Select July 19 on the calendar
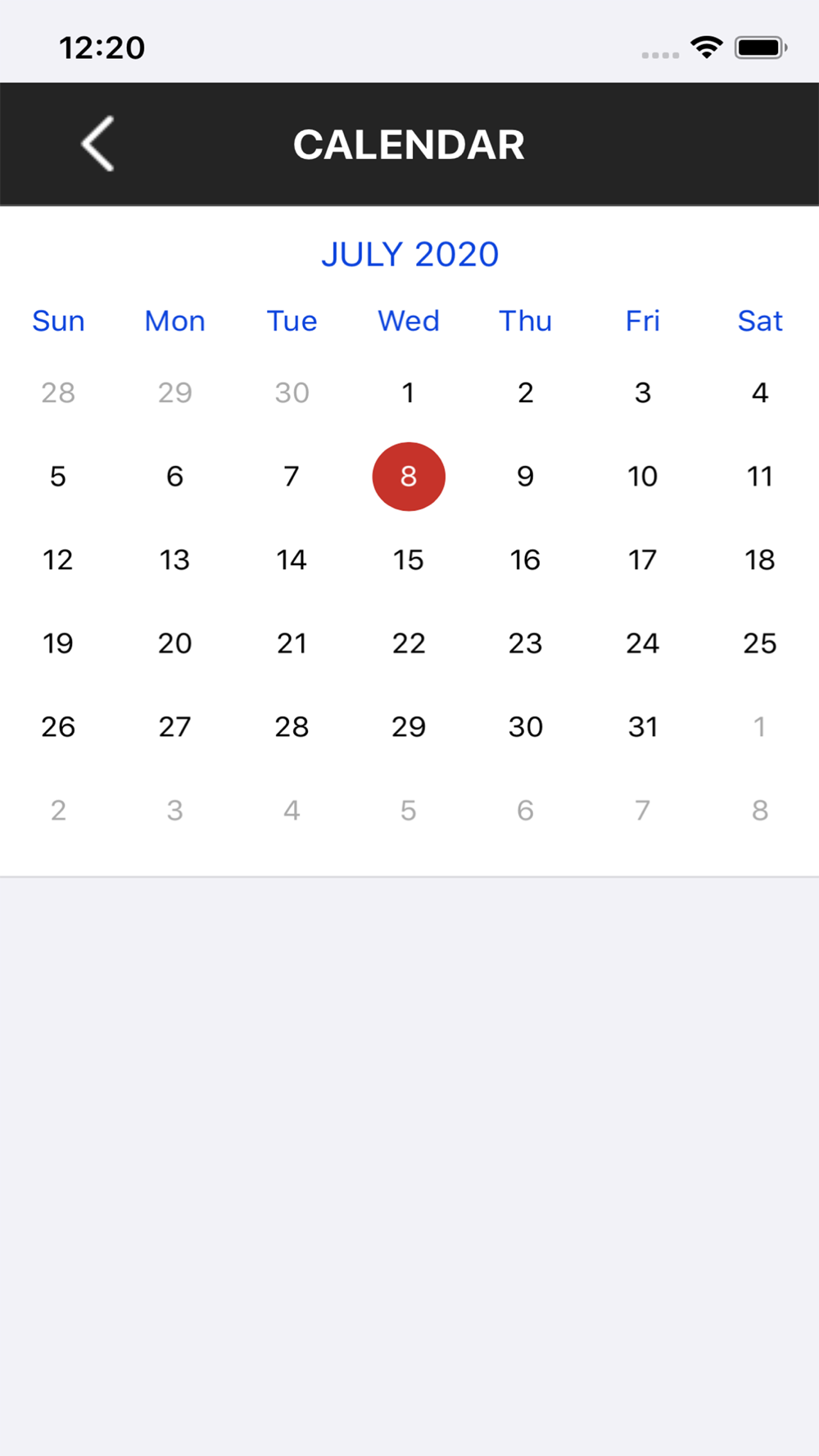Image resolution: width=819 pixels, height=1456 pixels. point(58,644)
